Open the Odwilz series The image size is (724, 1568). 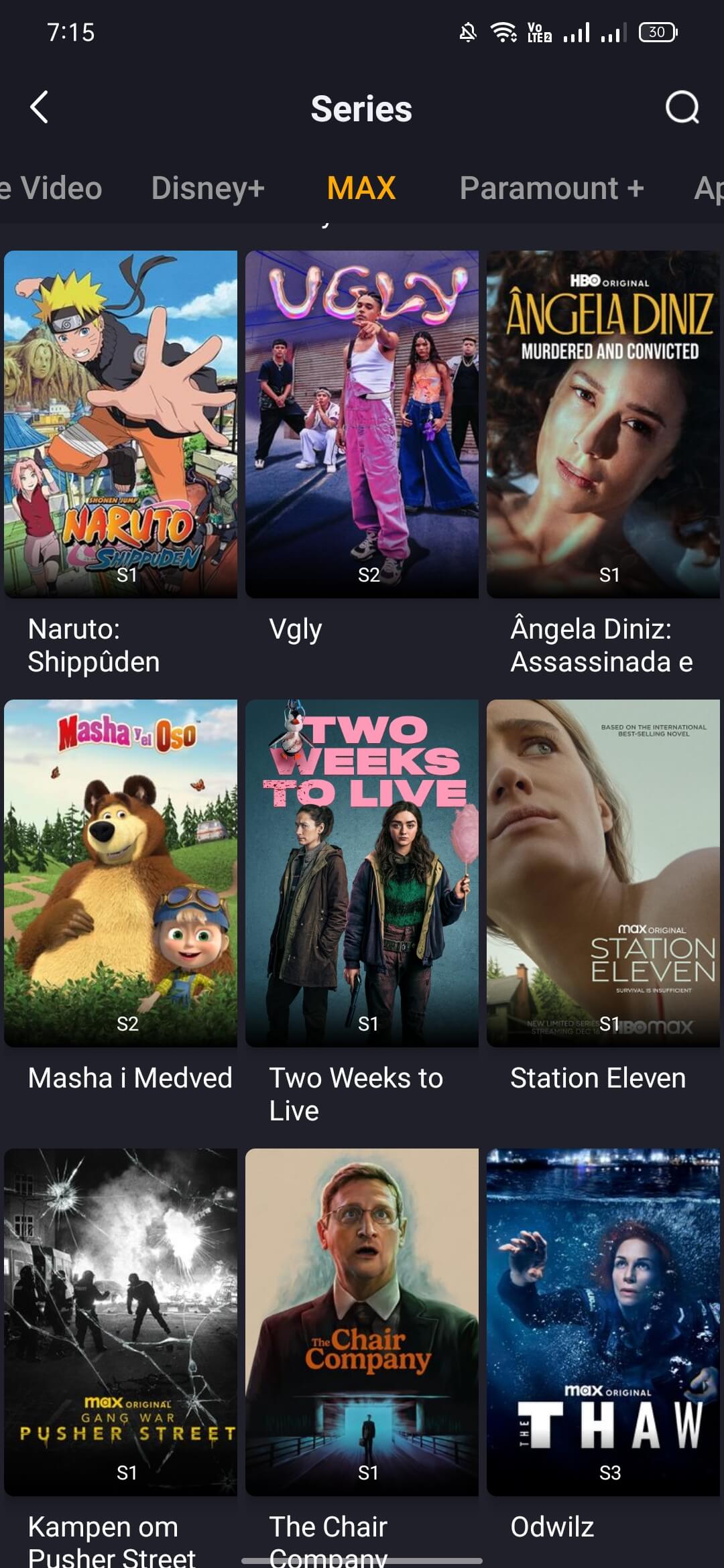click(603, 1322)
